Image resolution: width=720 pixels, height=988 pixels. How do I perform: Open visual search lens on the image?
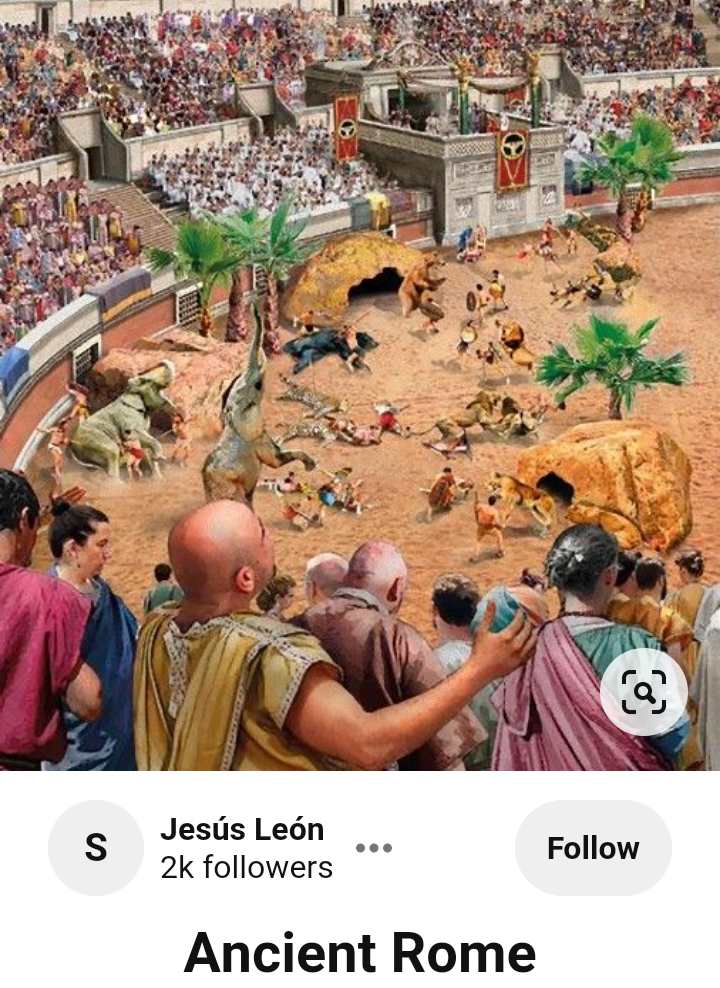pyautogui.click(x=643, y=692)
